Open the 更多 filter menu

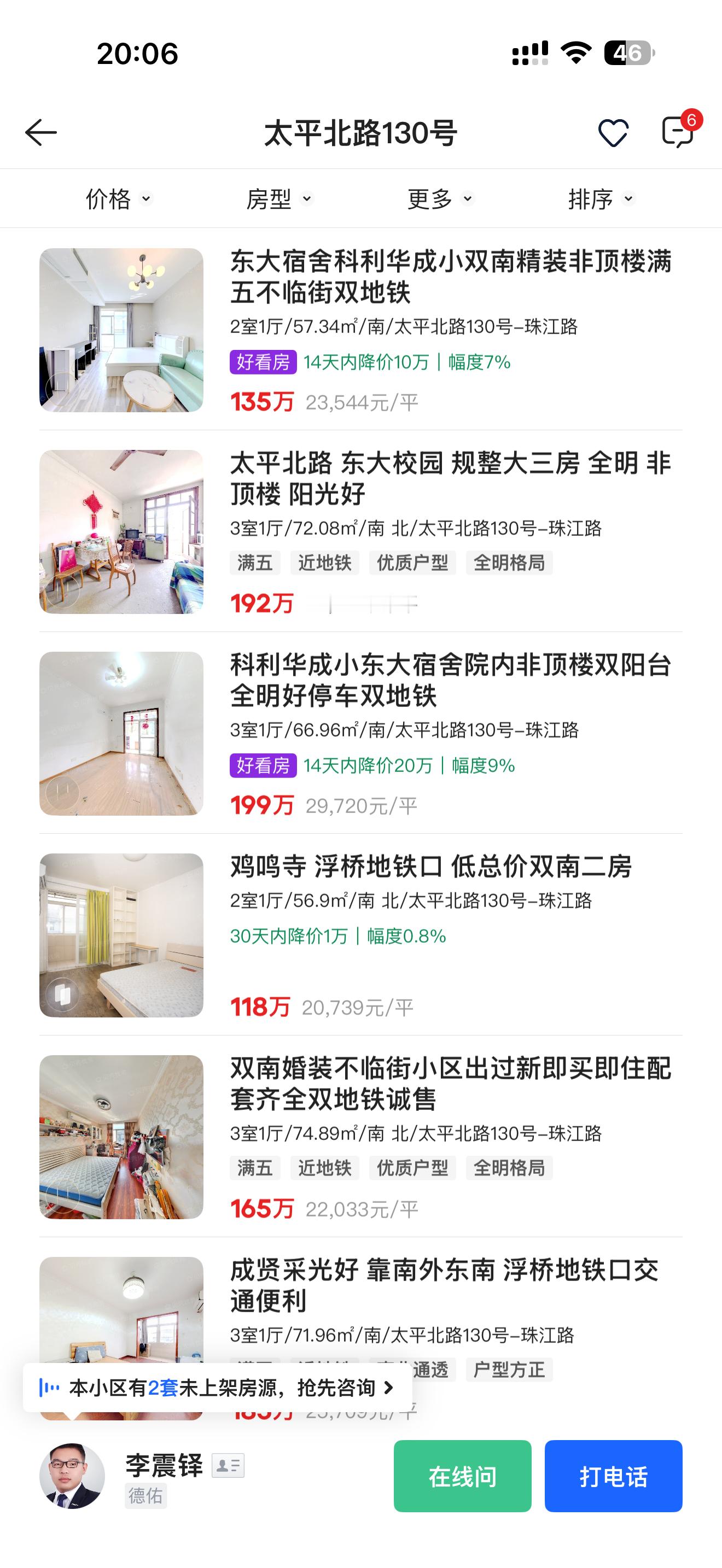click(440, 198)
